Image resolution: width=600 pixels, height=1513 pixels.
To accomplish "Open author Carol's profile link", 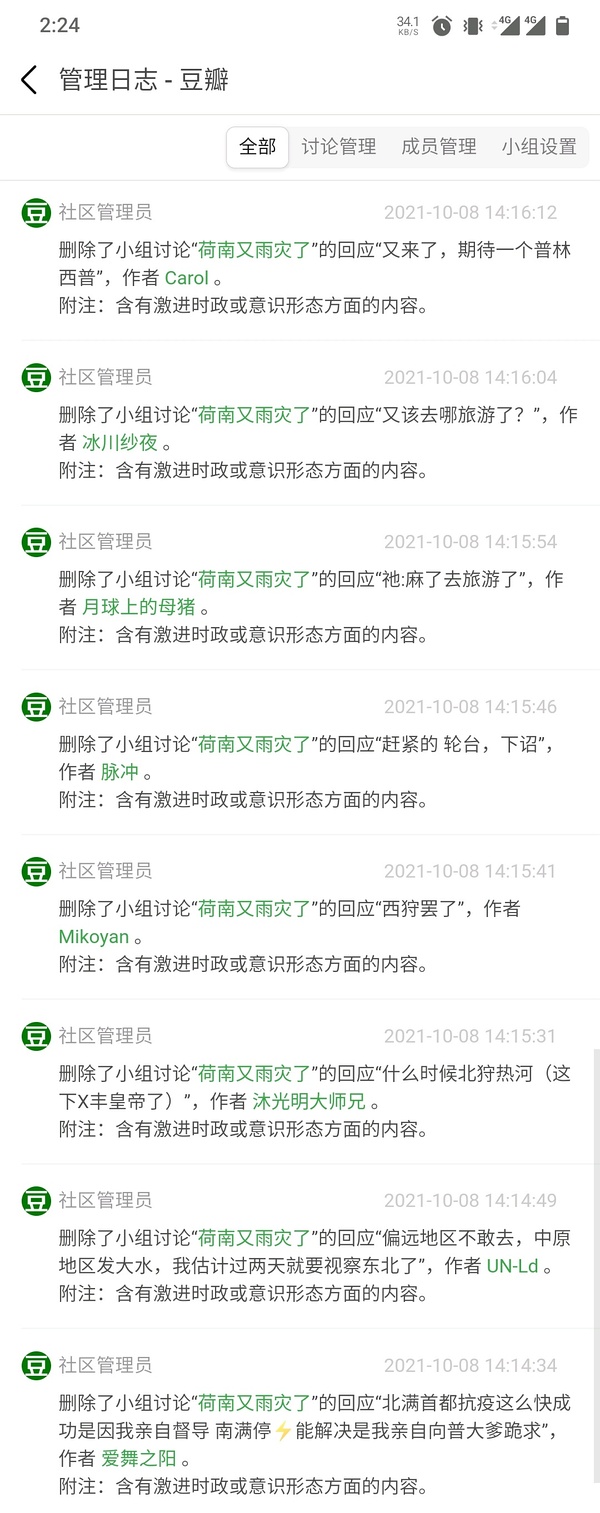I will point(186,278).
